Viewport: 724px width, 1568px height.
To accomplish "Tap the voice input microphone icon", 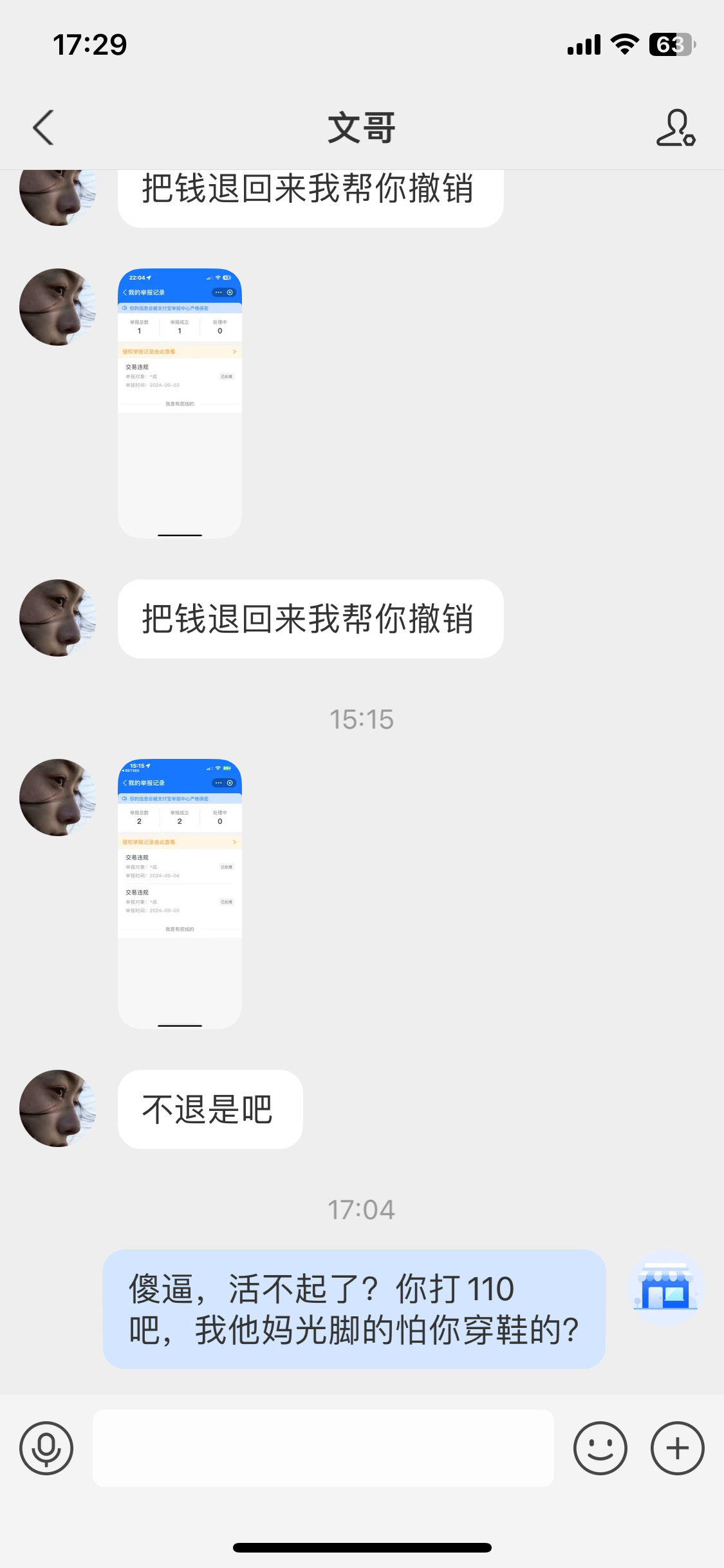I will click(x=46, y=1448).
